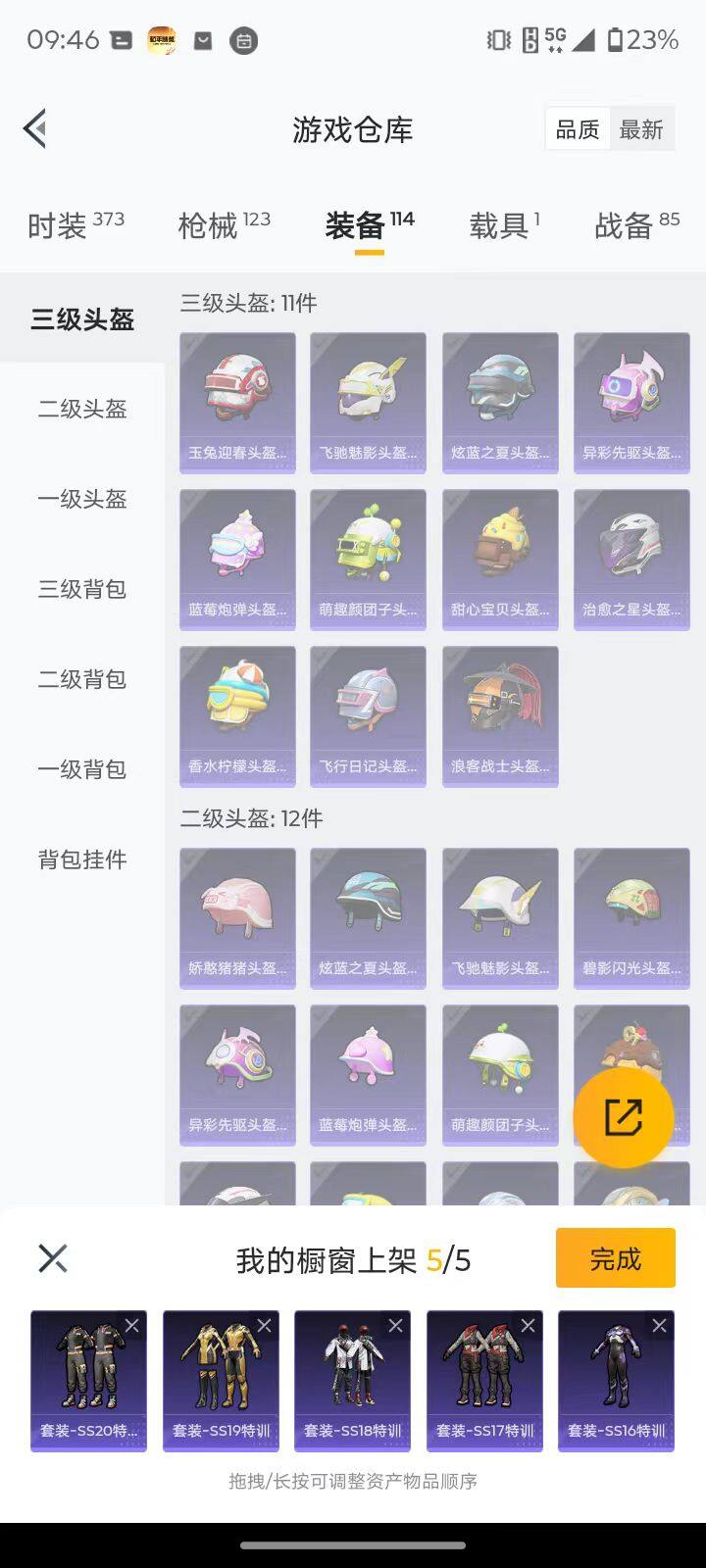Screen dimensions: 706x1568
Task: Select the 玉兔迎春头盔 thumbnail
Action: (236, 402)
